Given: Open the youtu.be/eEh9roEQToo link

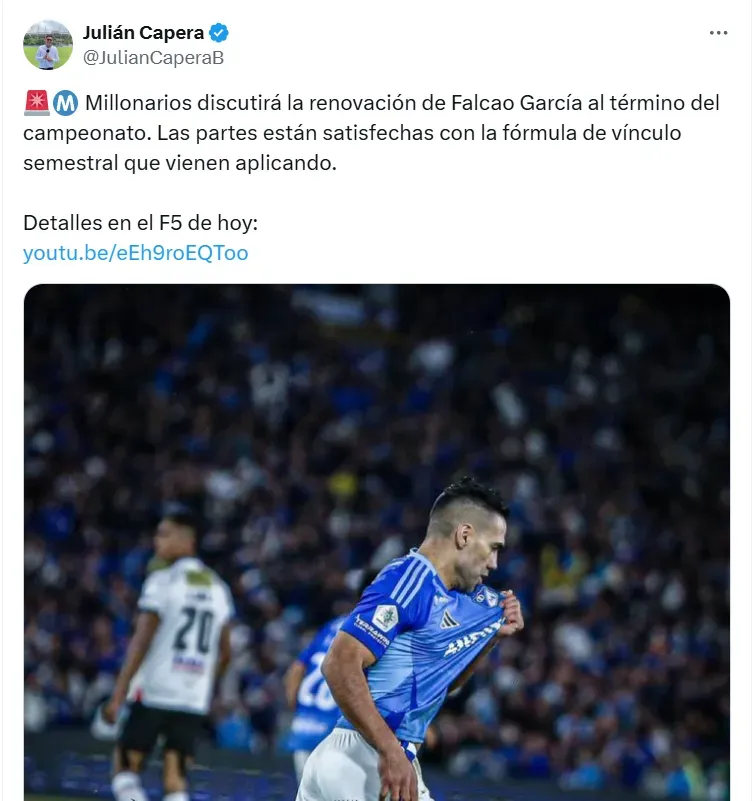Looking at the screenshot, I should (135, 253).
